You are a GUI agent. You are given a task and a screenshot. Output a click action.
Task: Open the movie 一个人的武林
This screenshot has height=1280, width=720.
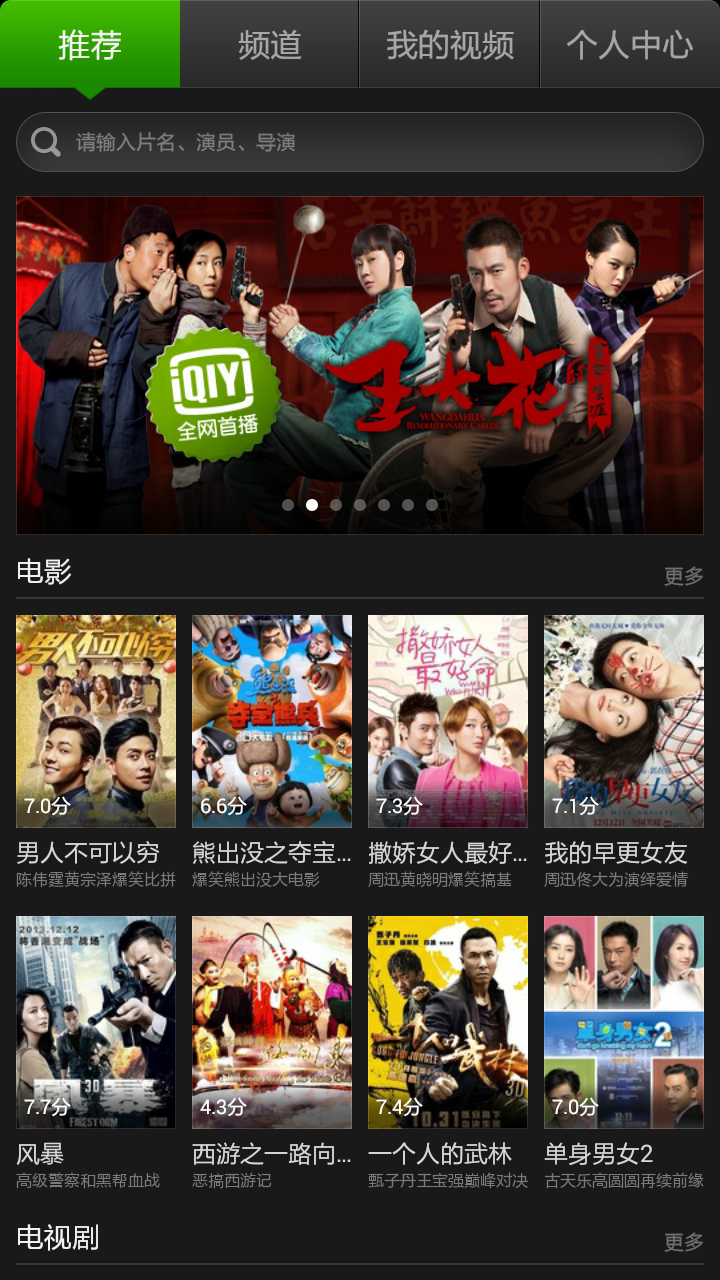(x=448, y=1022)
